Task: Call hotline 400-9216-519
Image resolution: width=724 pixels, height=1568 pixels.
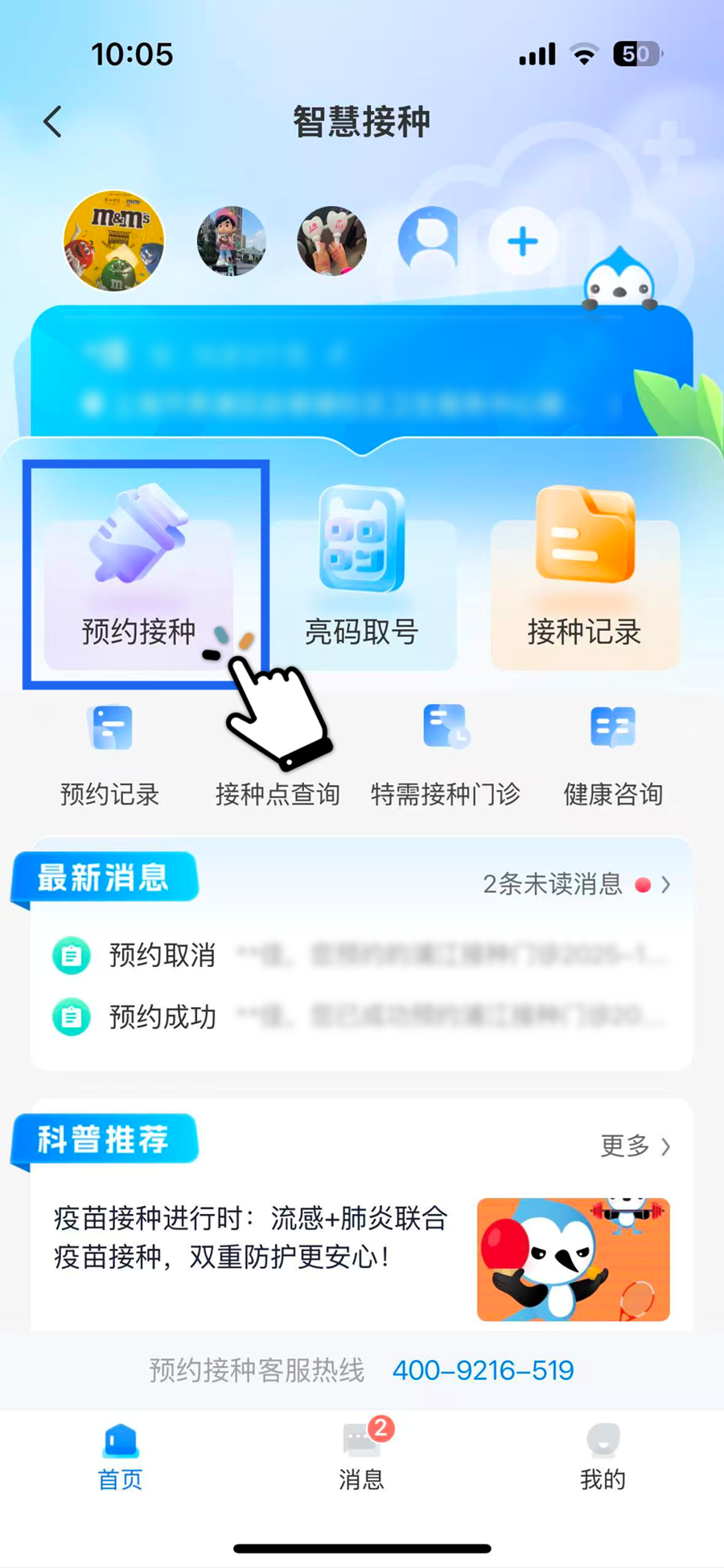Action: [x=483, y=1370]
